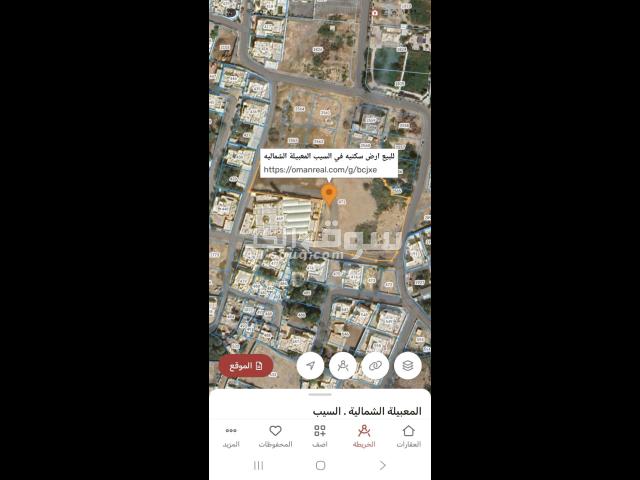Go to the المحفوظات saved tab
This screenshot has height=480, width=640.
pos(275,436)
